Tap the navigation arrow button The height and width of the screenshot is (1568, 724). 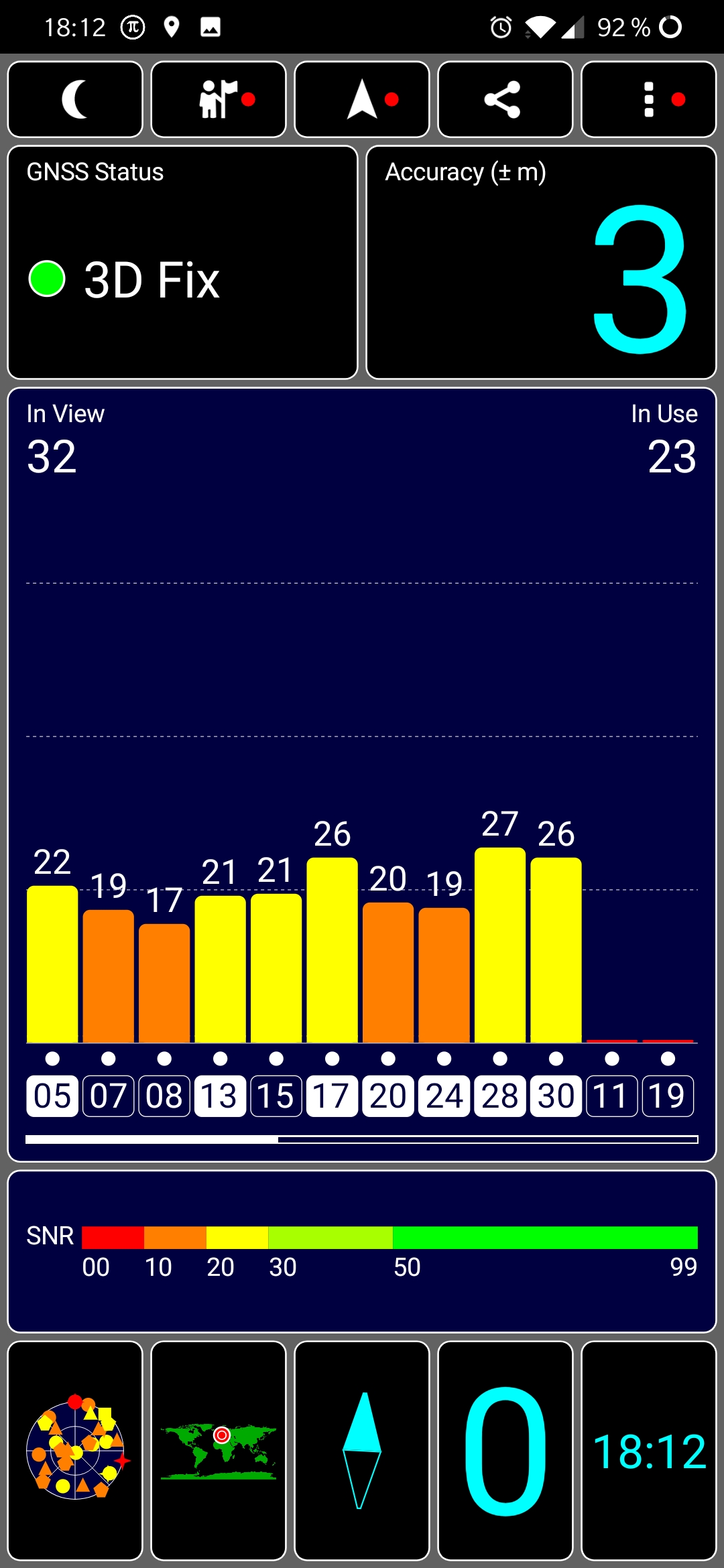(x=362, y=99)
